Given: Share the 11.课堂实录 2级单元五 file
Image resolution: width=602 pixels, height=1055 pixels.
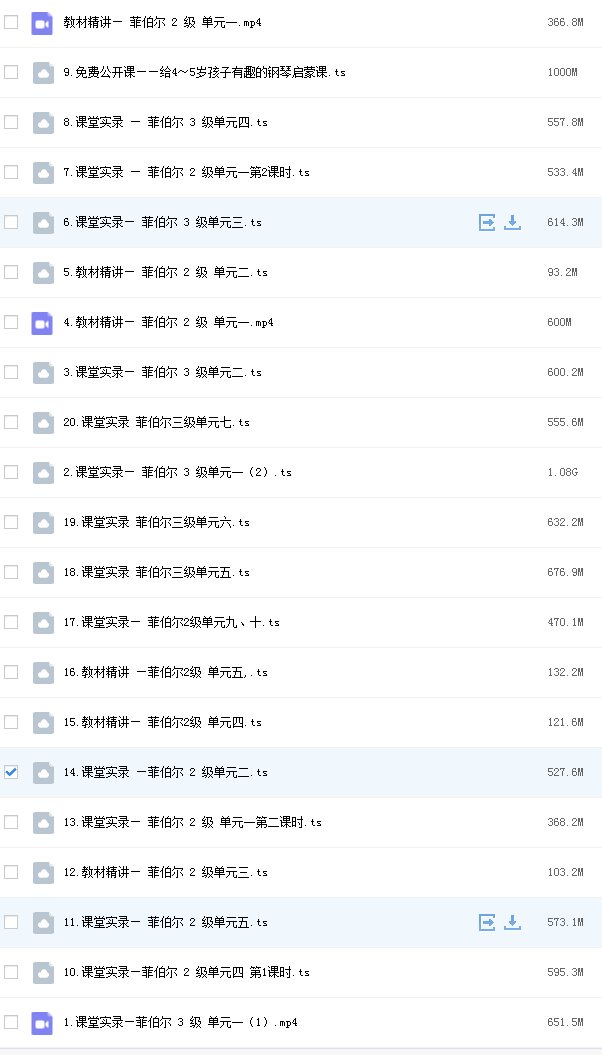Looking at the screenshot, I should 487,922.
